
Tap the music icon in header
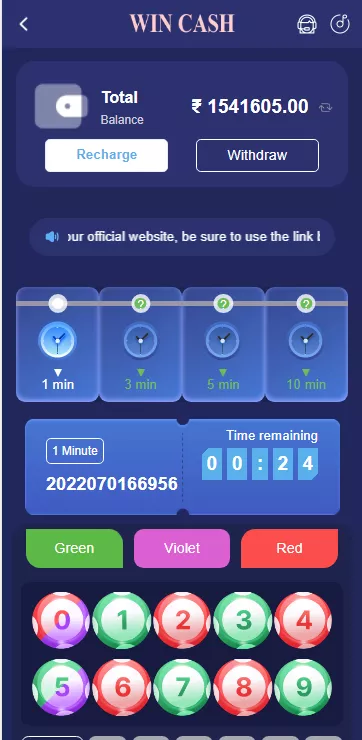click(340, 24)
